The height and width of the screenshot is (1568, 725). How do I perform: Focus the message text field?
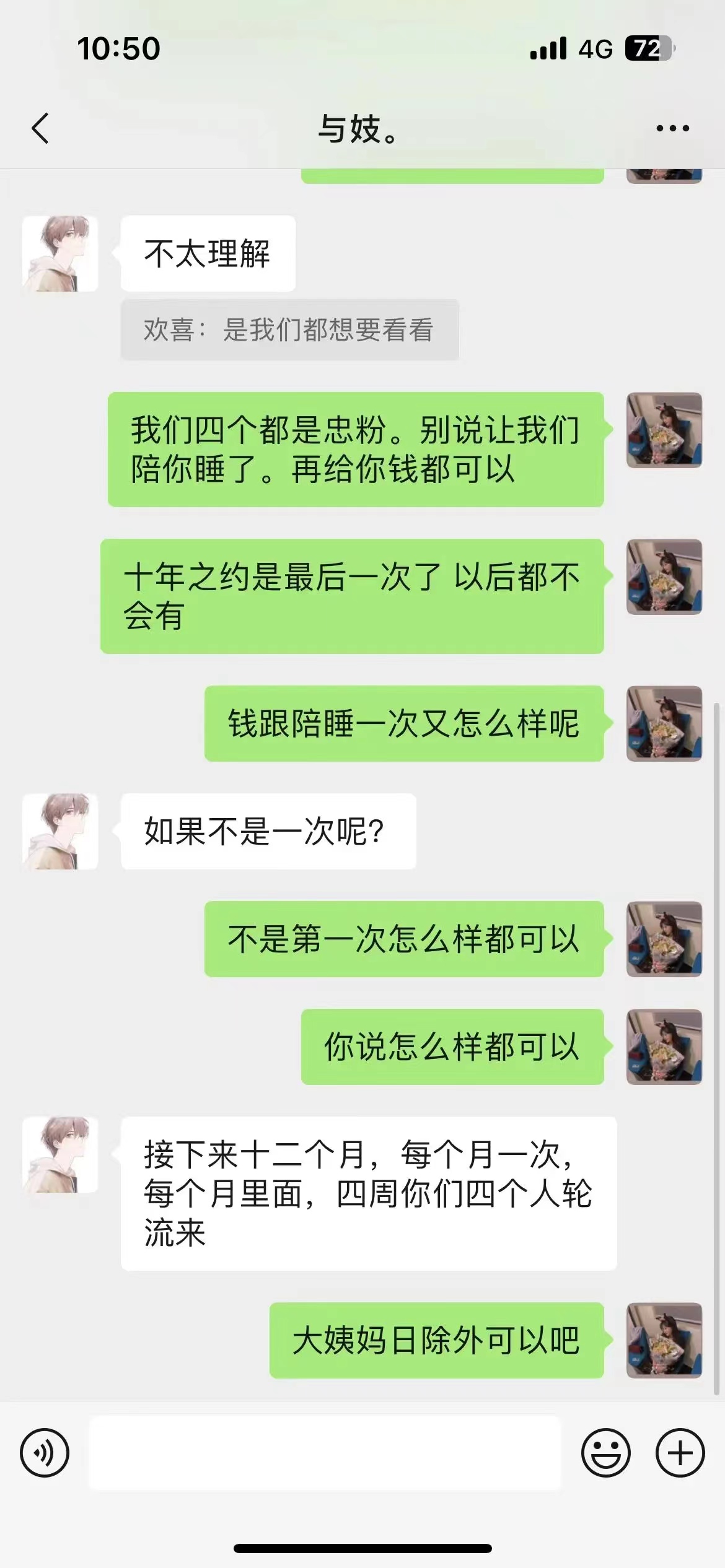tap(325, 1453)
